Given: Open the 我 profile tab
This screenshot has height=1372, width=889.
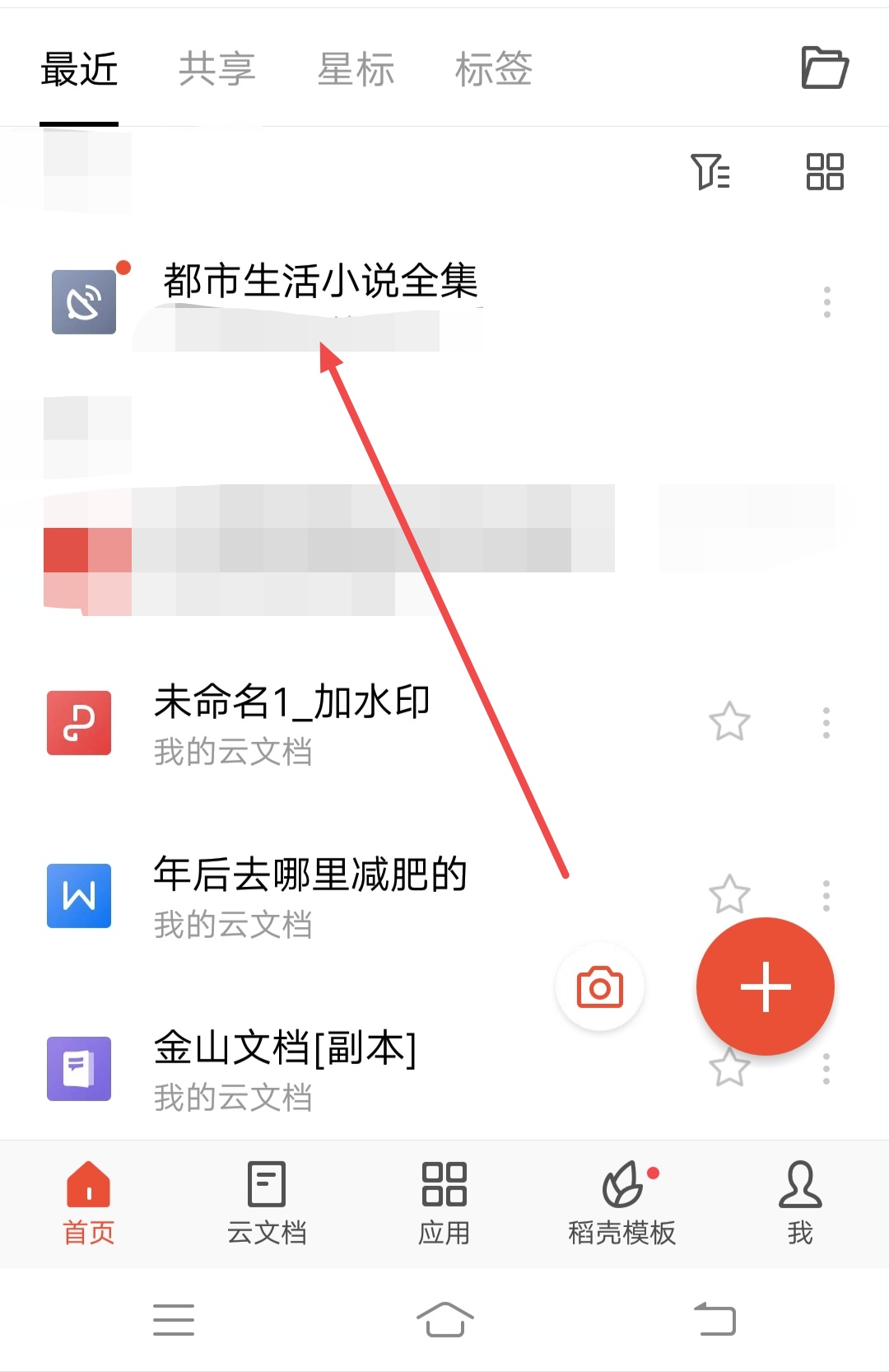Looking at the screenshot, I should click(x=799, y=1202).
